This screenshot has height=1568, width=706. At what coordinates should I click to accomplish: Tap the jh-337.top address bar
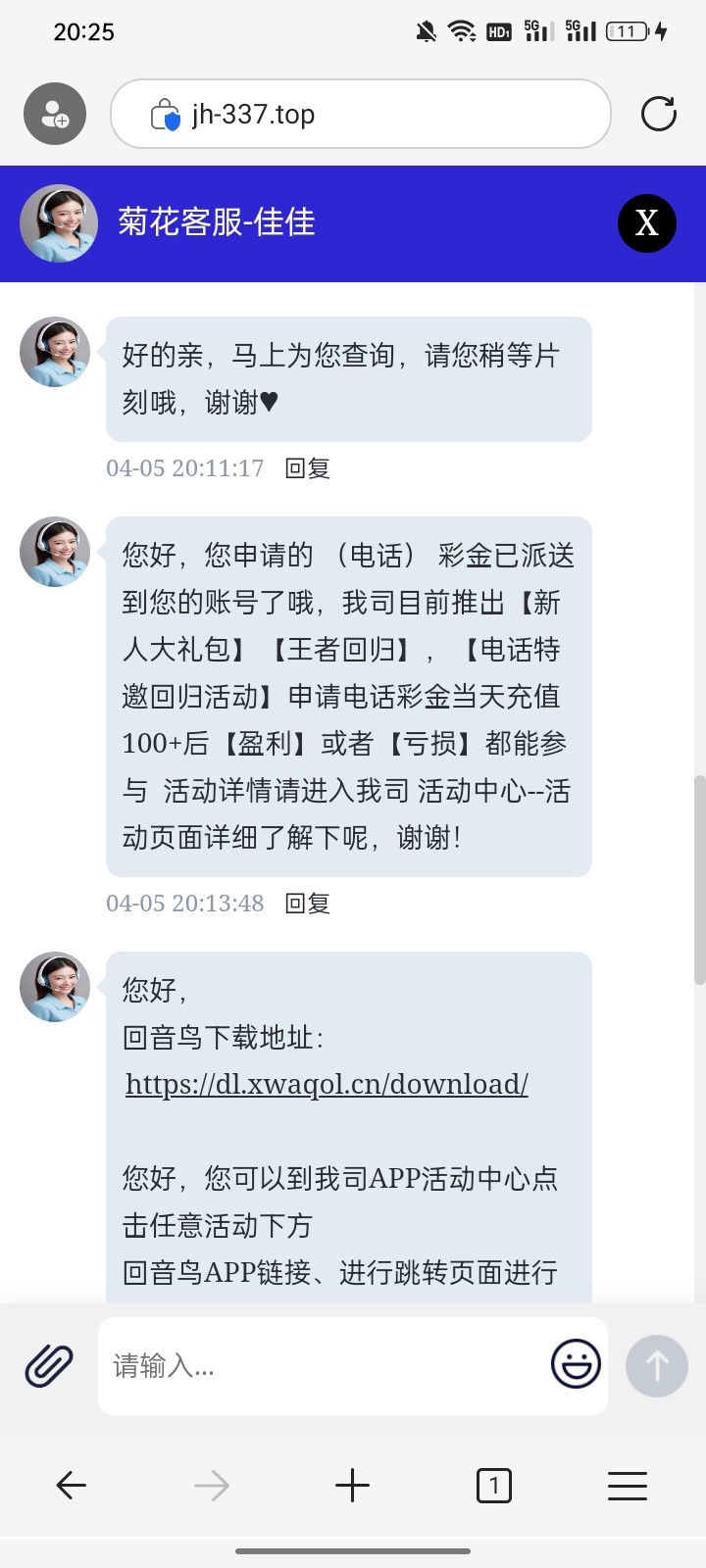(360, 114)
